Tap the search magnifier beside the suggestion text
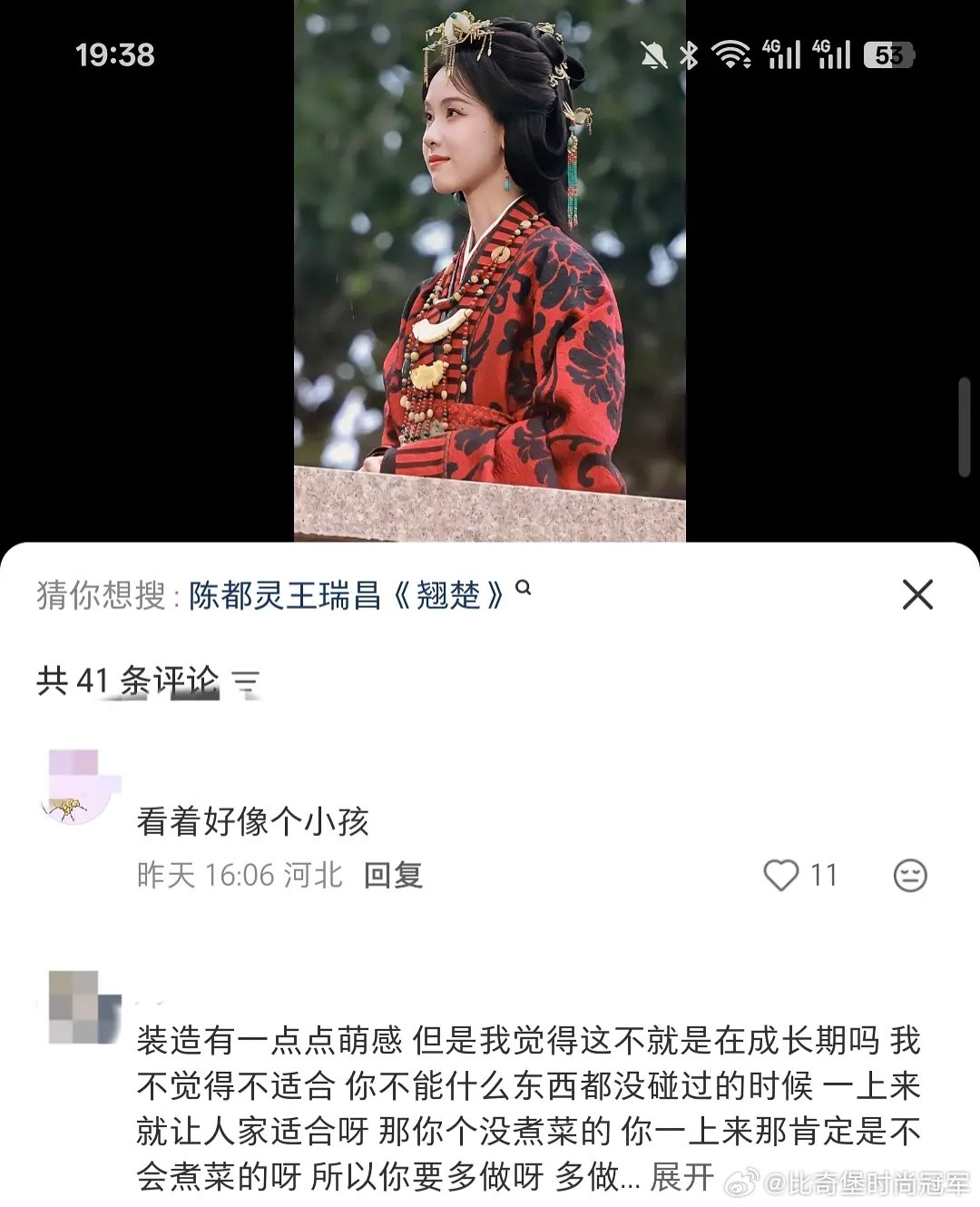 click(522, 588)
